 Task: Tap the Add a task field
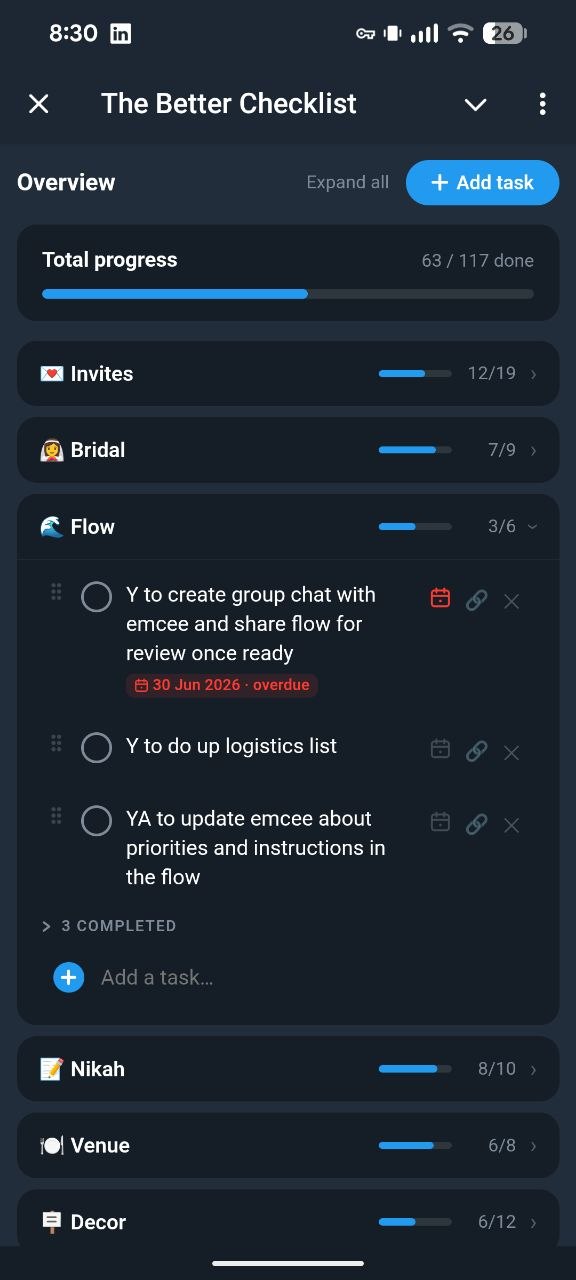point(158,977)
